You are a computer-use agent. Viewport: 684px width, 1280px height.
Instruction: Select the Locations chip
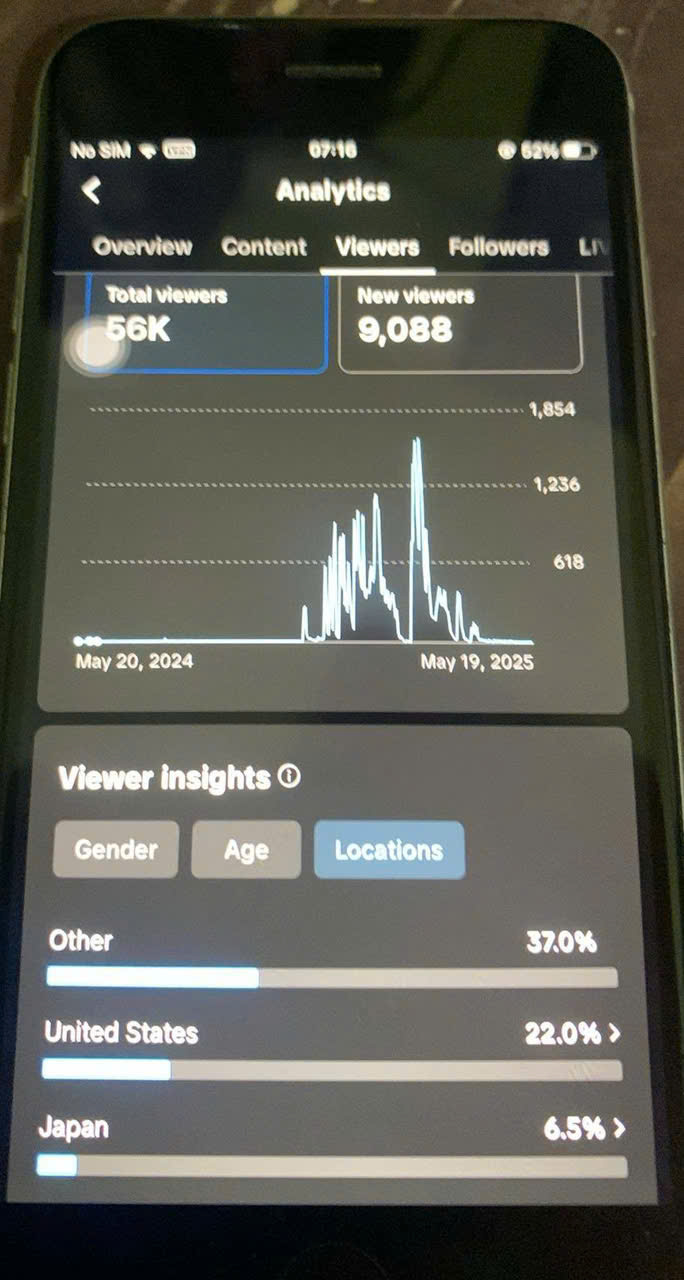pyautogui.click(x=389, y=850)
